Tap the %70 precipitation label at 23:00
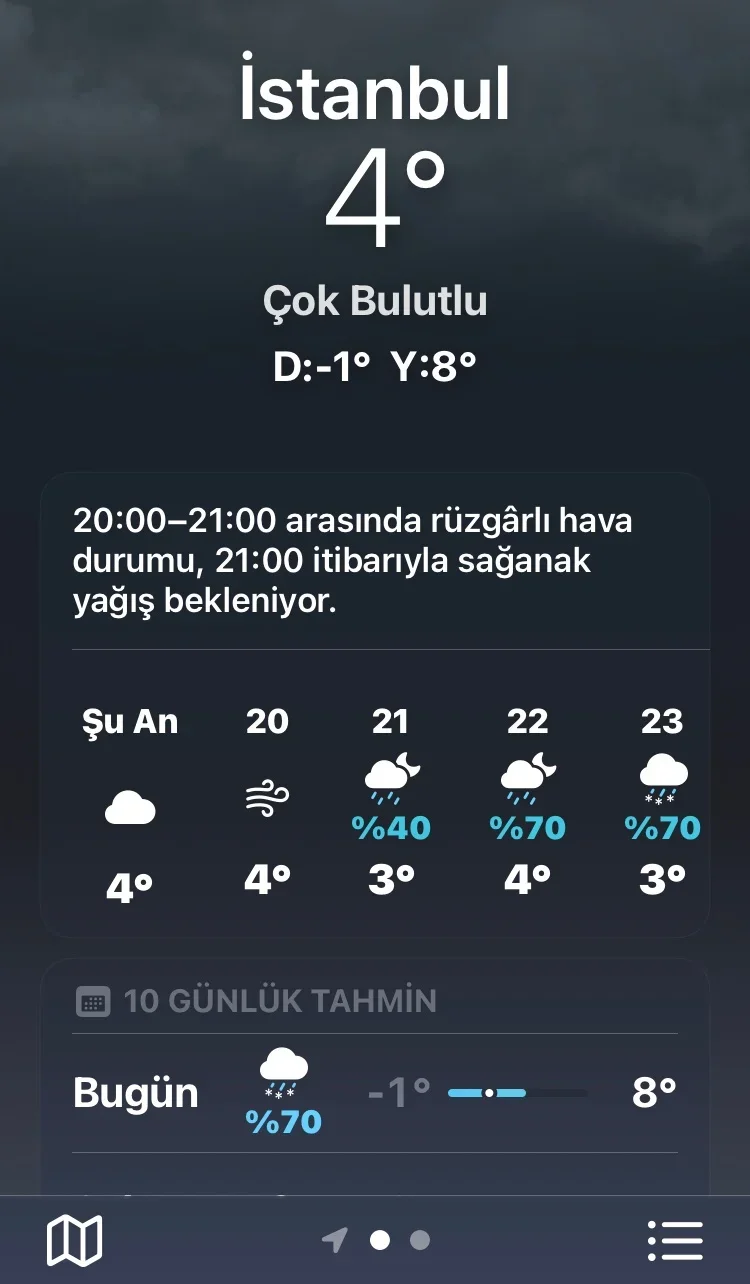 663,830
